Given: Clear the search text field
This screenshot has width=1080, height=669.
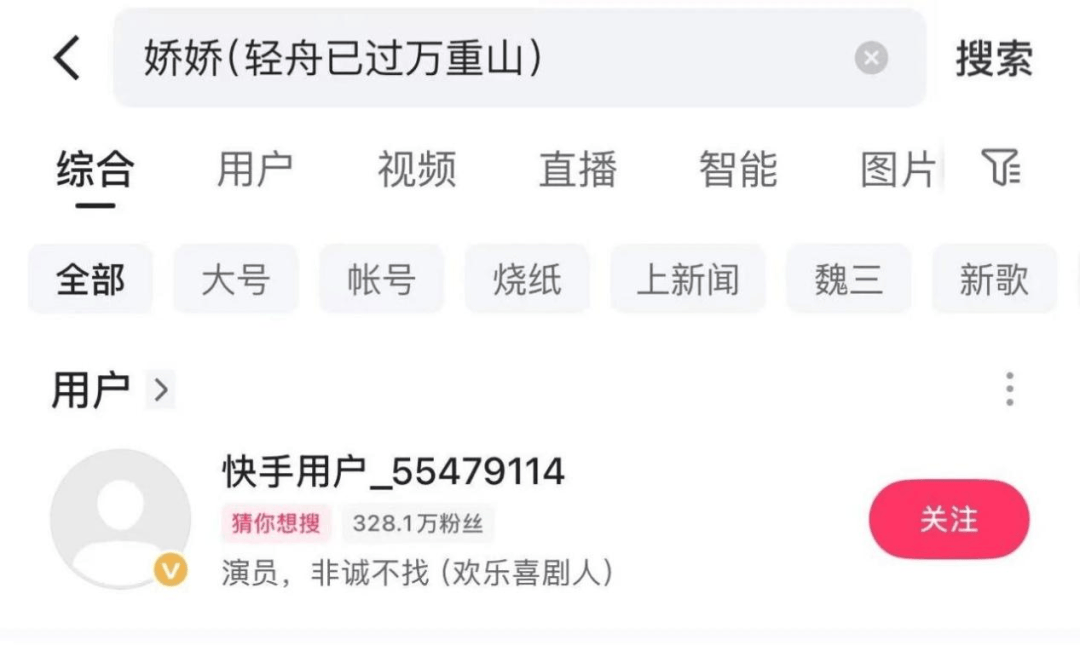Looking at the screenshot, I should pyautogui.click(x=871, y=58).
